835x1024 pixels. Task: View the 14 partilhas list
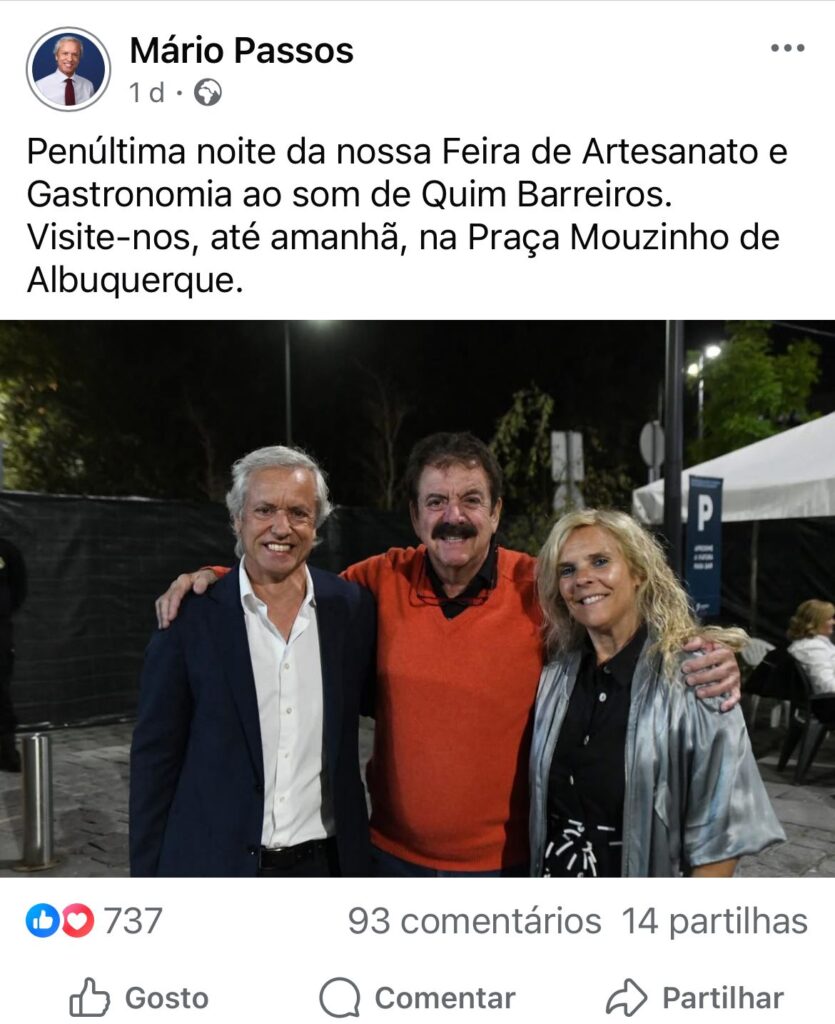(714, 921)
